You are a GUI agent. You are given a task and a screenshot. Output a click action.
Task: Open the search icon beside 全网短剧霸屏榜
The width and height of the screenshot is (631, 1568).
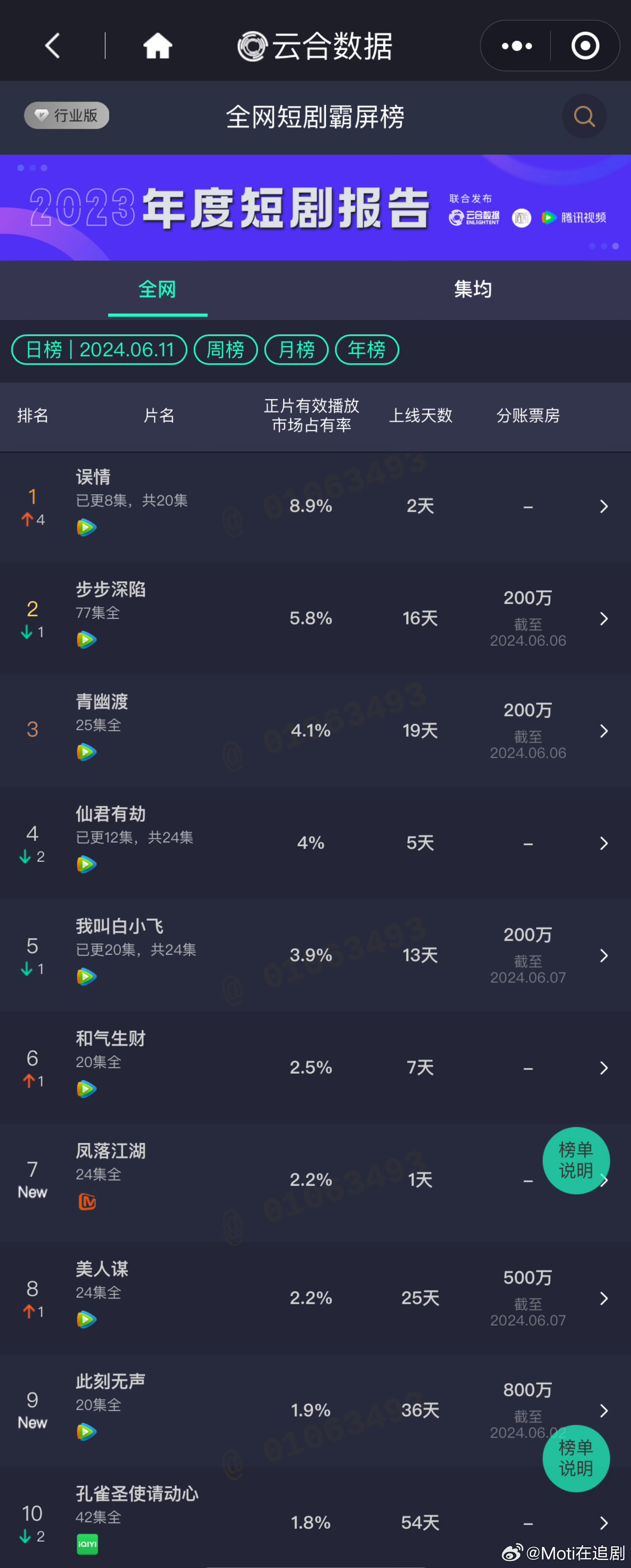pyautogui.click(x=583, y=116)
